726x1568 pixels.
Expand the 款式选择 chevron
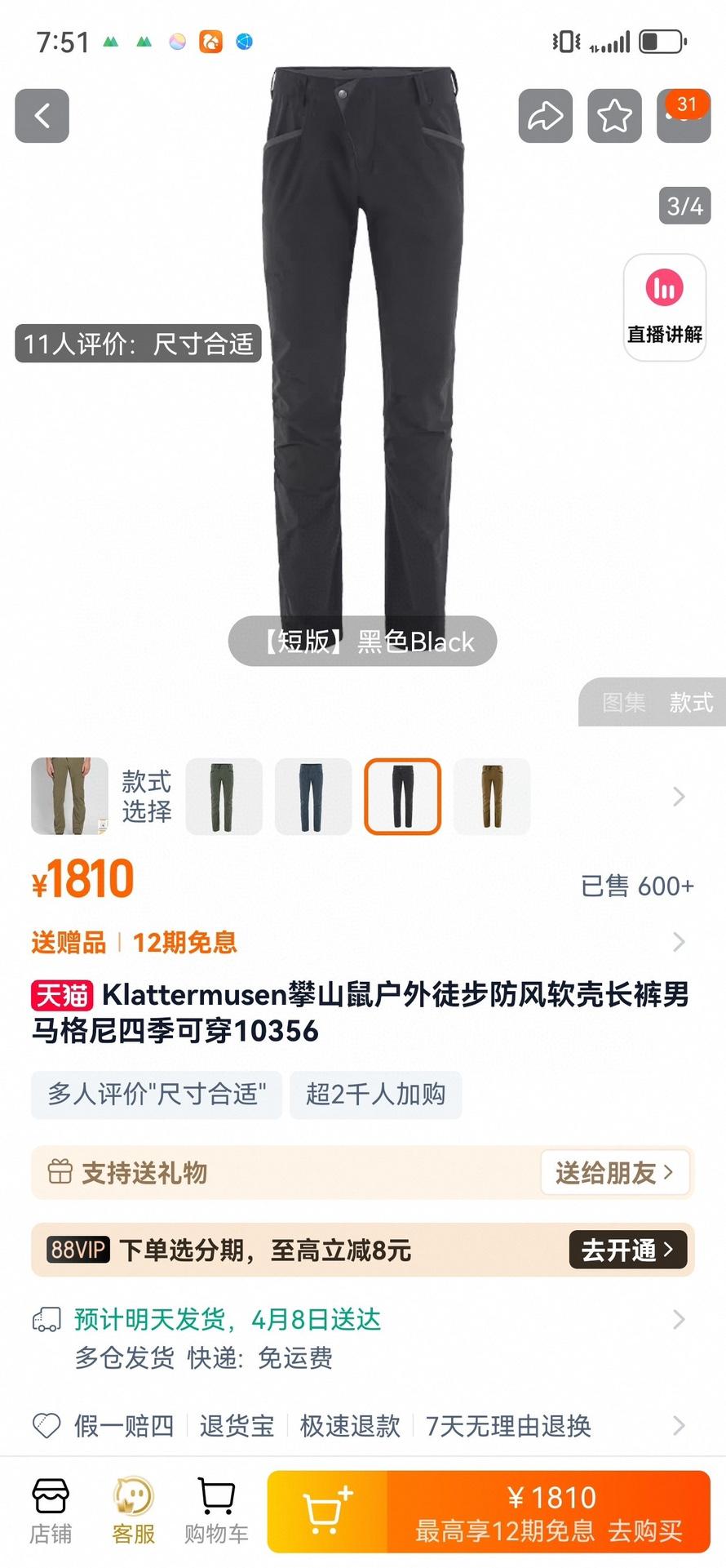pos(678,797)
